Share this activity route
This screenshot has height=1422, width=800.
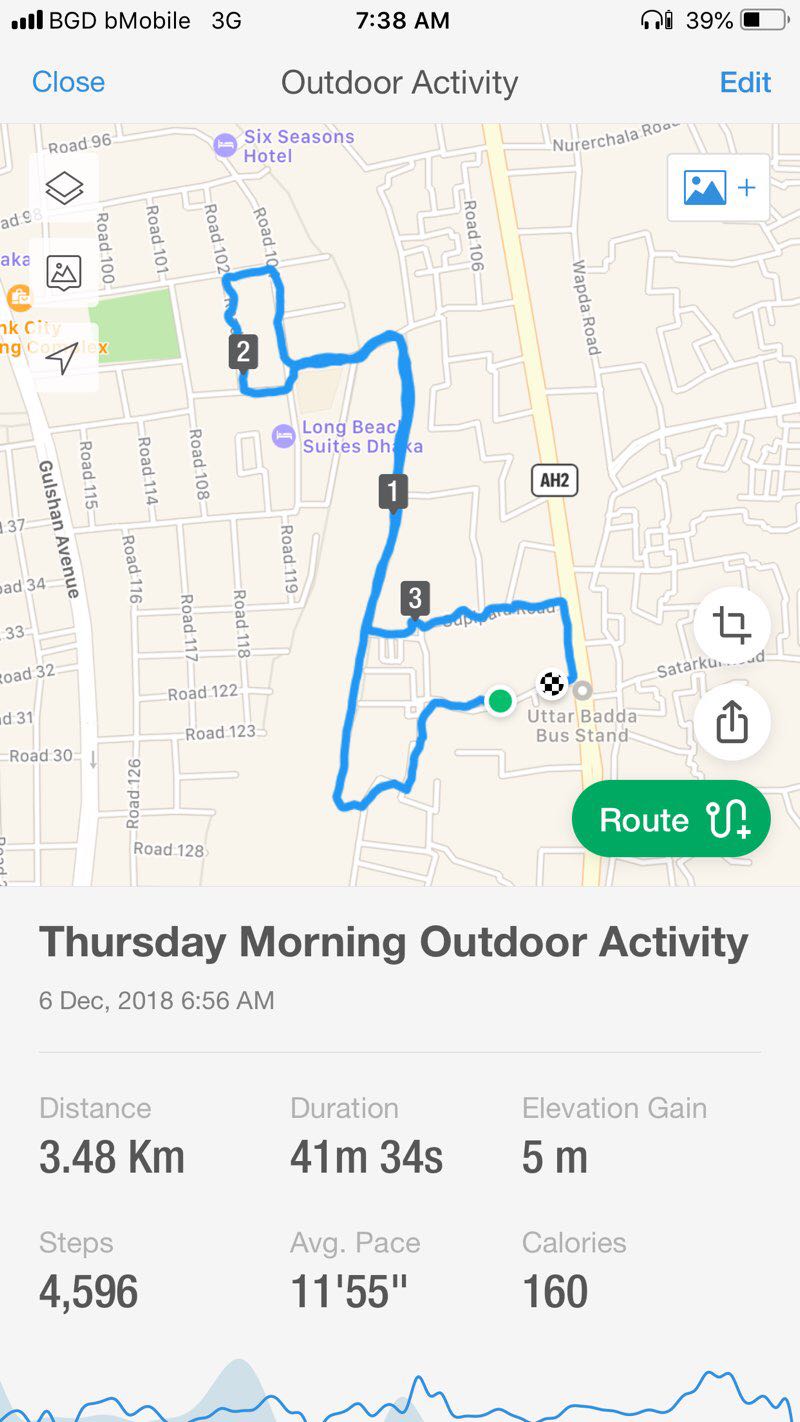731,721
